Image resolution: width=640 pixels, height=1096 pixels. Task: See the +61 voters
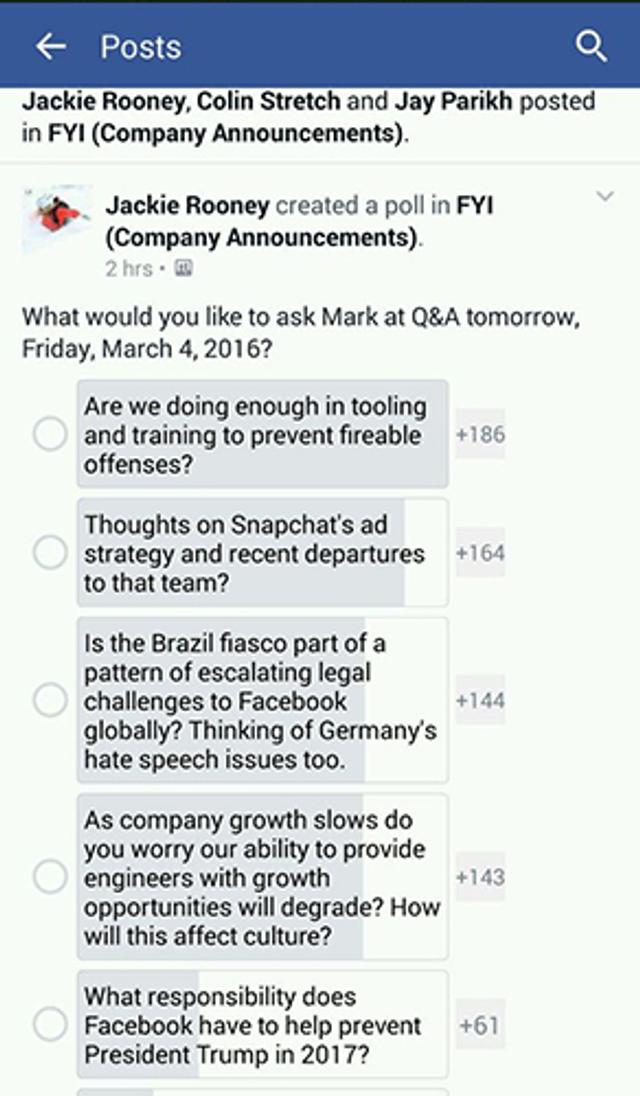480,1025
